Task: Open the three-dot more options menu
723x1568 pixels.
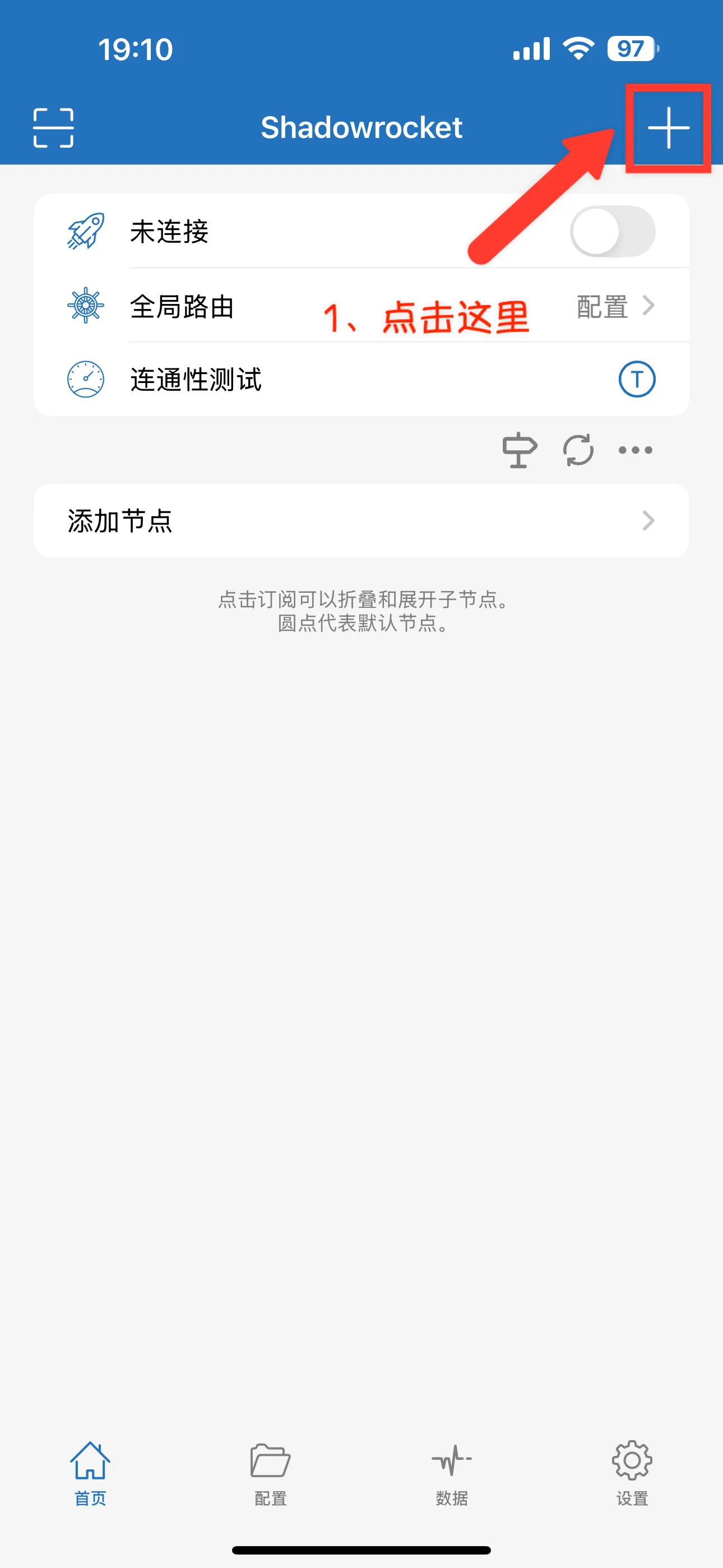Action: [x=635, y=450]
